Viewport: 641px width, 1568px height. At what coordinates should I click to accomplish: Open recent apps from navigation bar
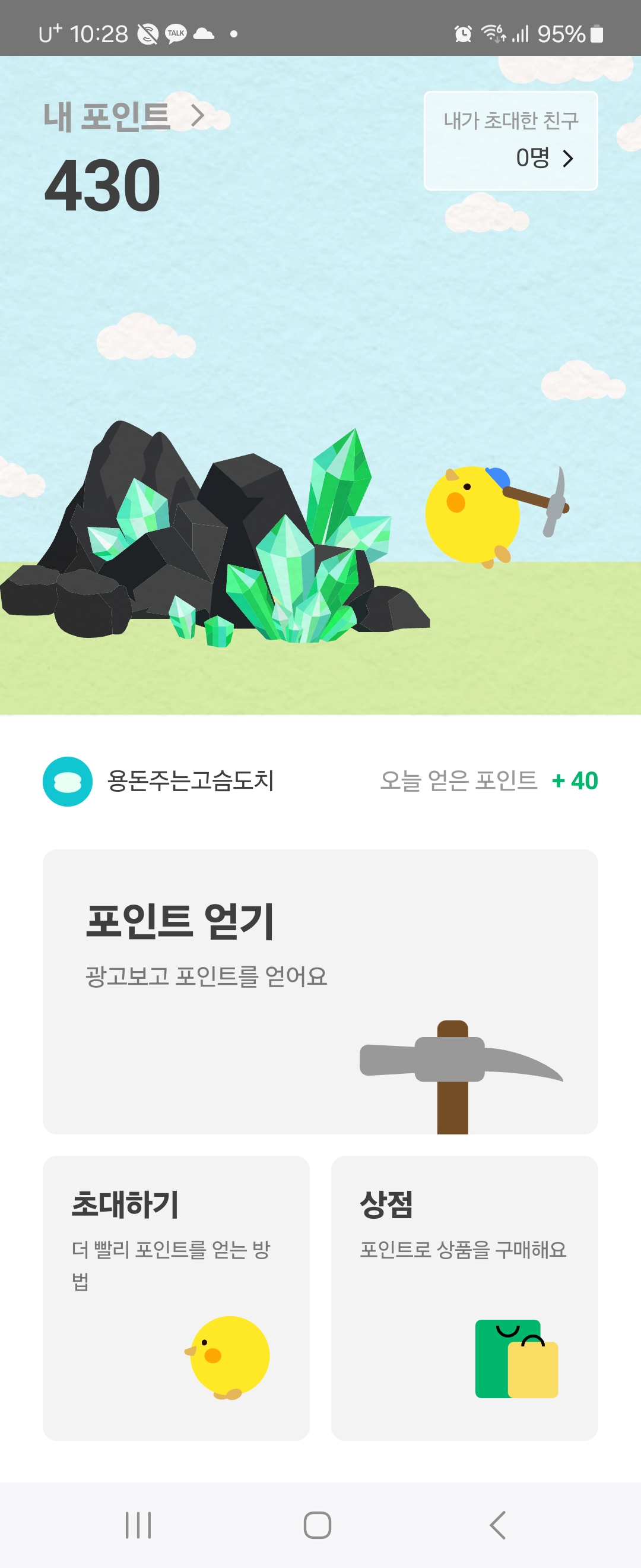[138, 1525]
